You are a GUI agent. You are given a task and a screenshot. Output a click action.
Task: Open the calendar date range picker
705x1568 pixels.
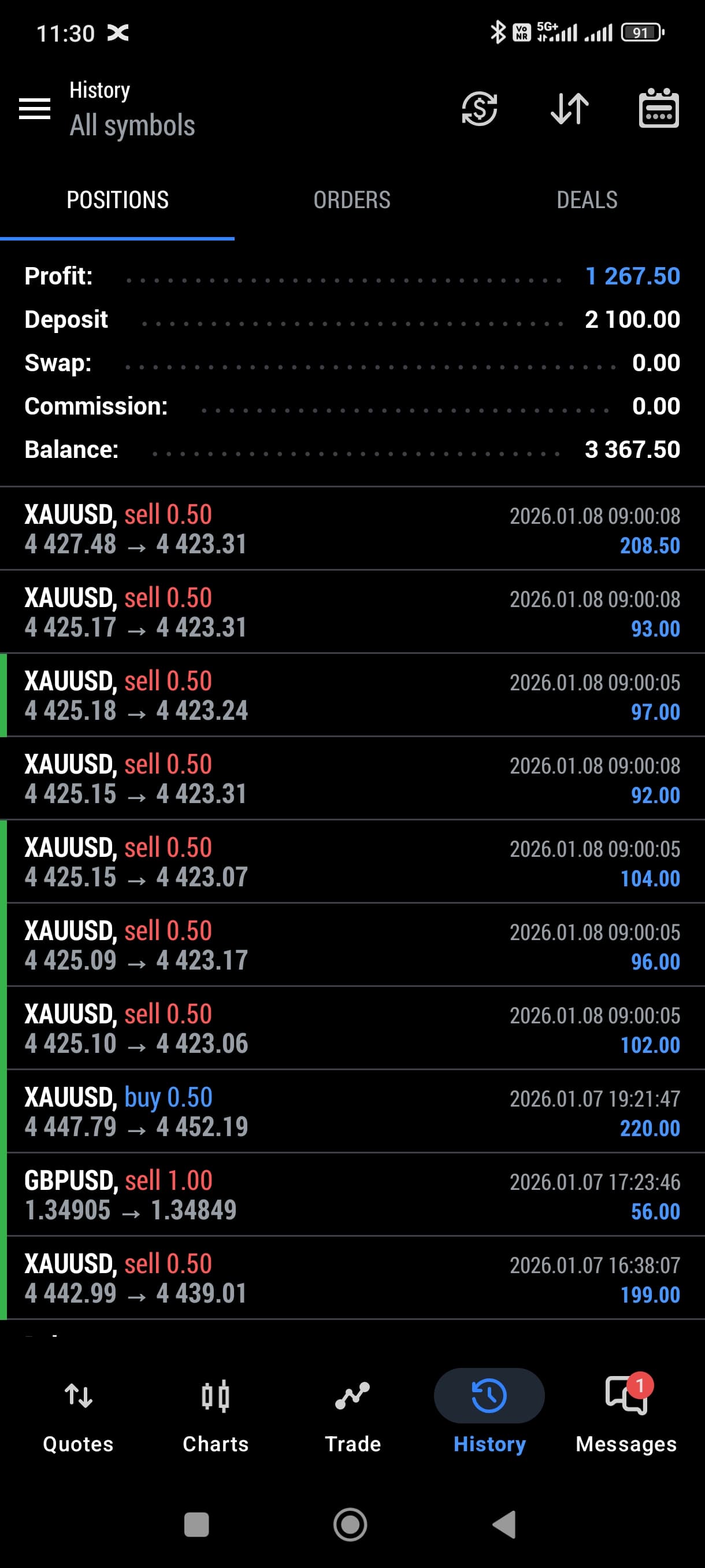[x=659, y=110]
